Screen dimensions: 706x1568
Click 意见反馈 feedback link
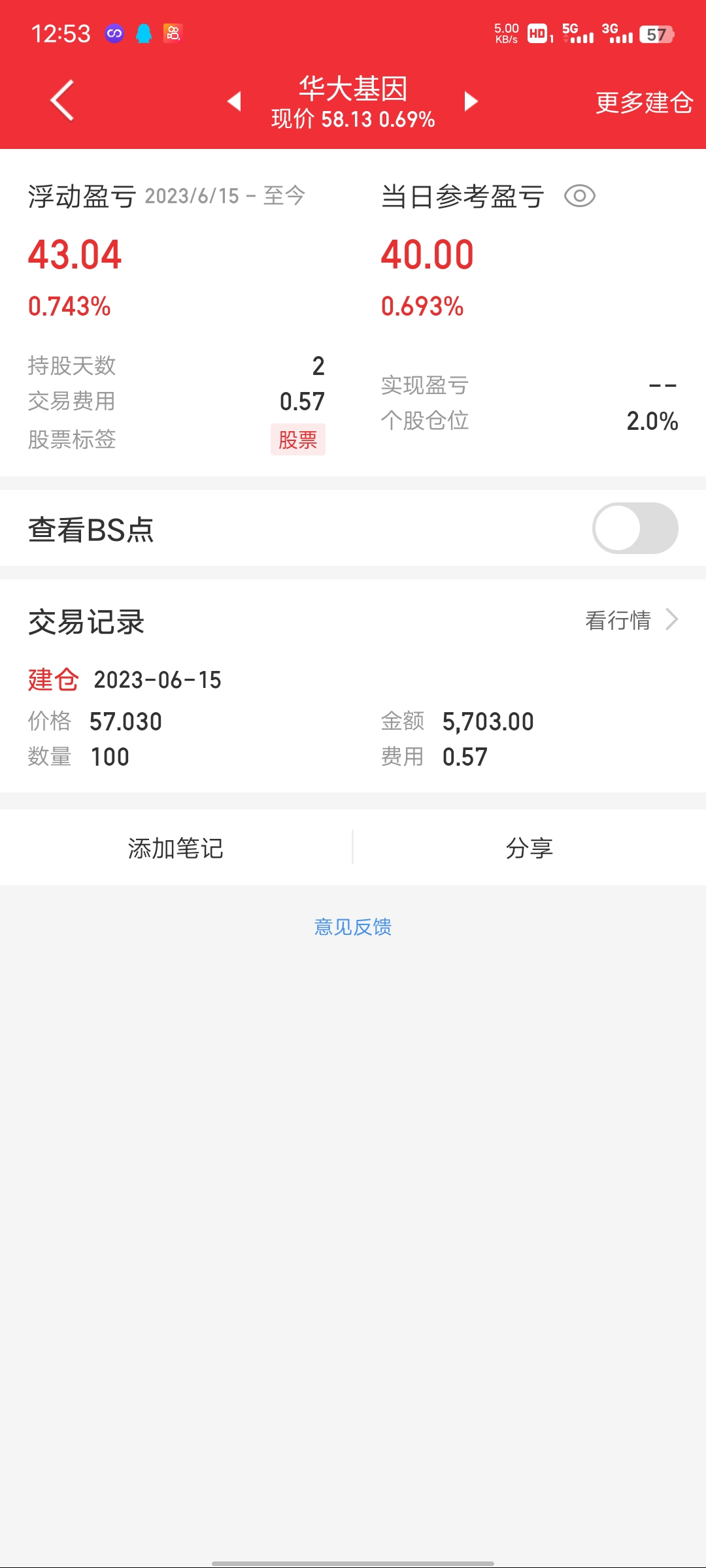coord(352,927)
